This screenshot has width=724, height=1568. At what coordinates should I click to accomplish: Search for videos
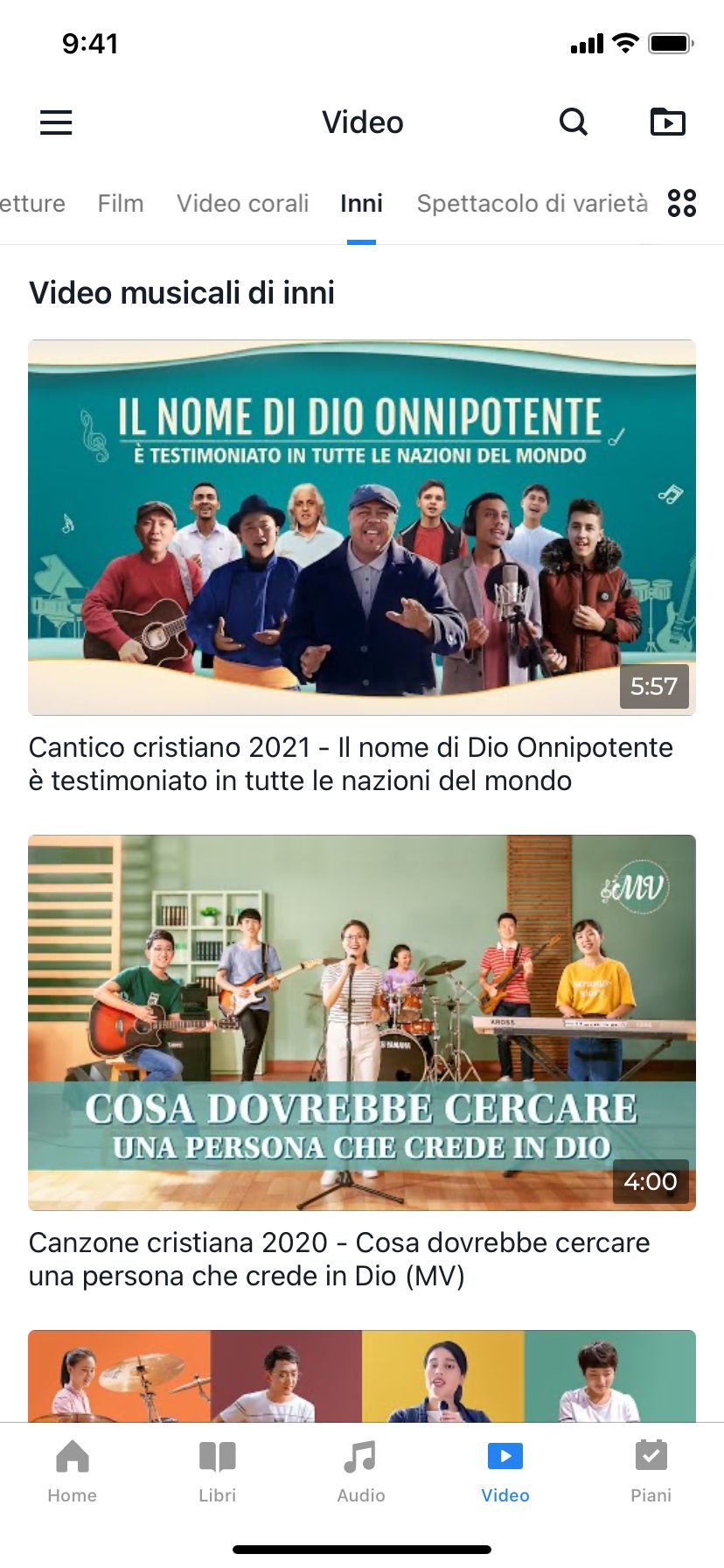[573, 122]
